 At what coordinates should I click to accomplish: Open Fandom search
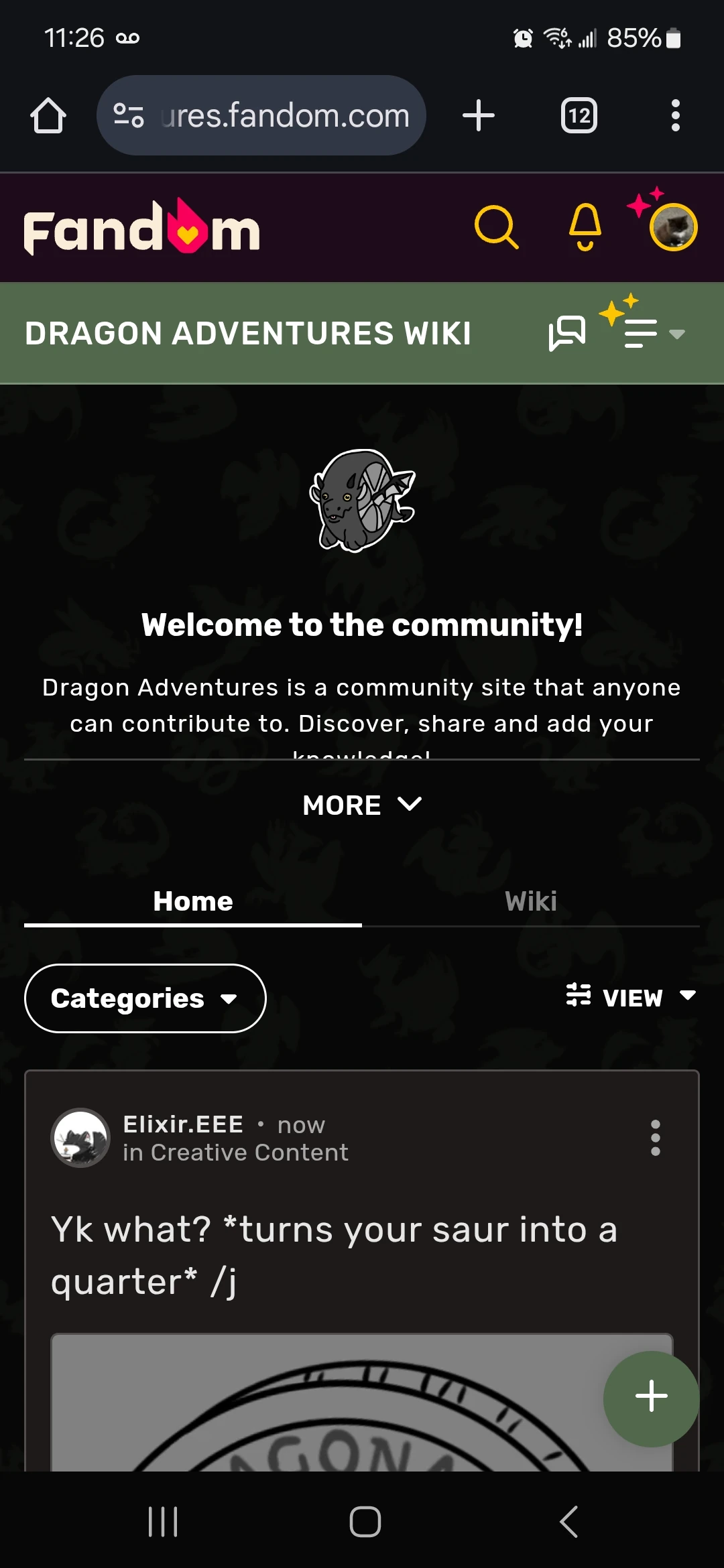[496, 227]
